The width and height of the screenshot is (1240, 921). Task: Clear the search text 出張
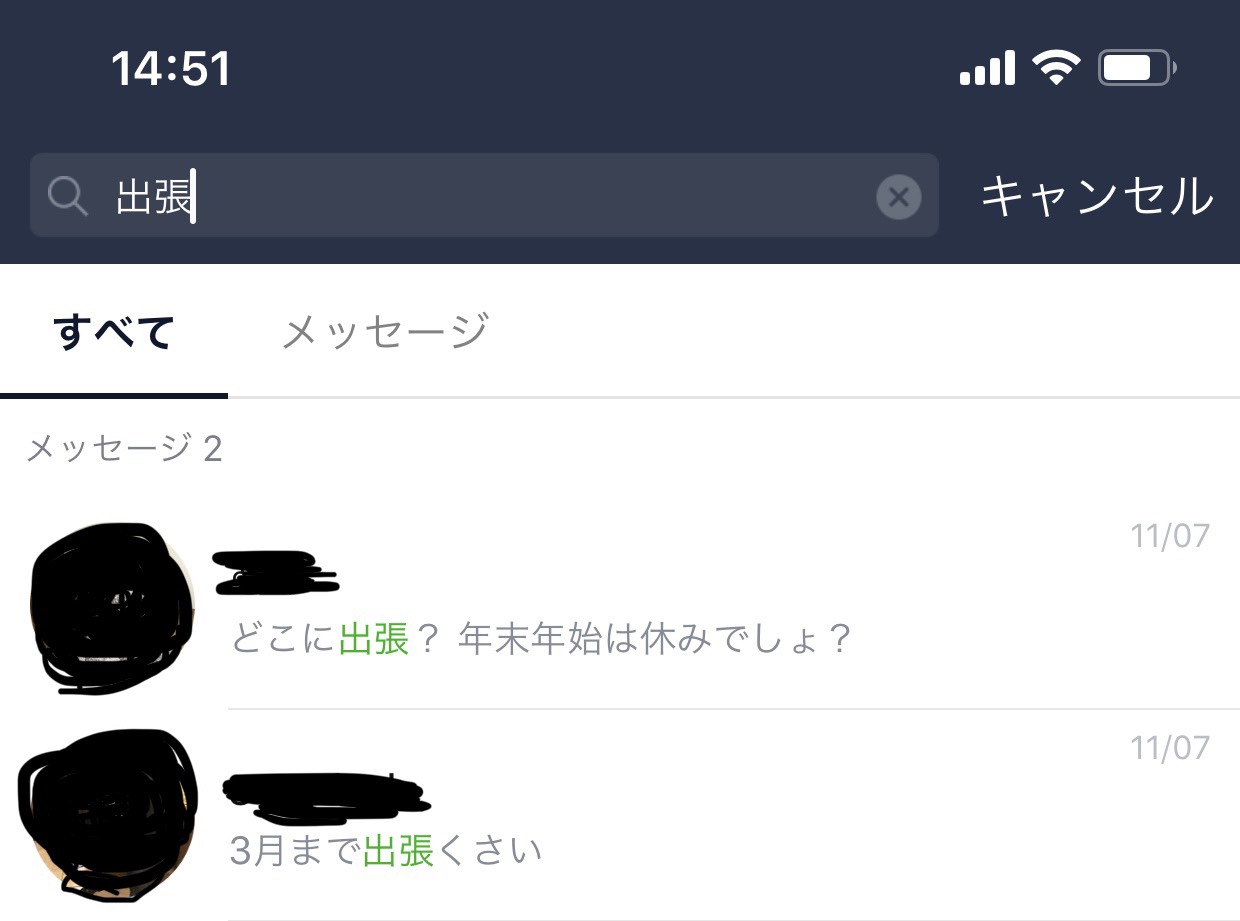click(x=898, y=197)
